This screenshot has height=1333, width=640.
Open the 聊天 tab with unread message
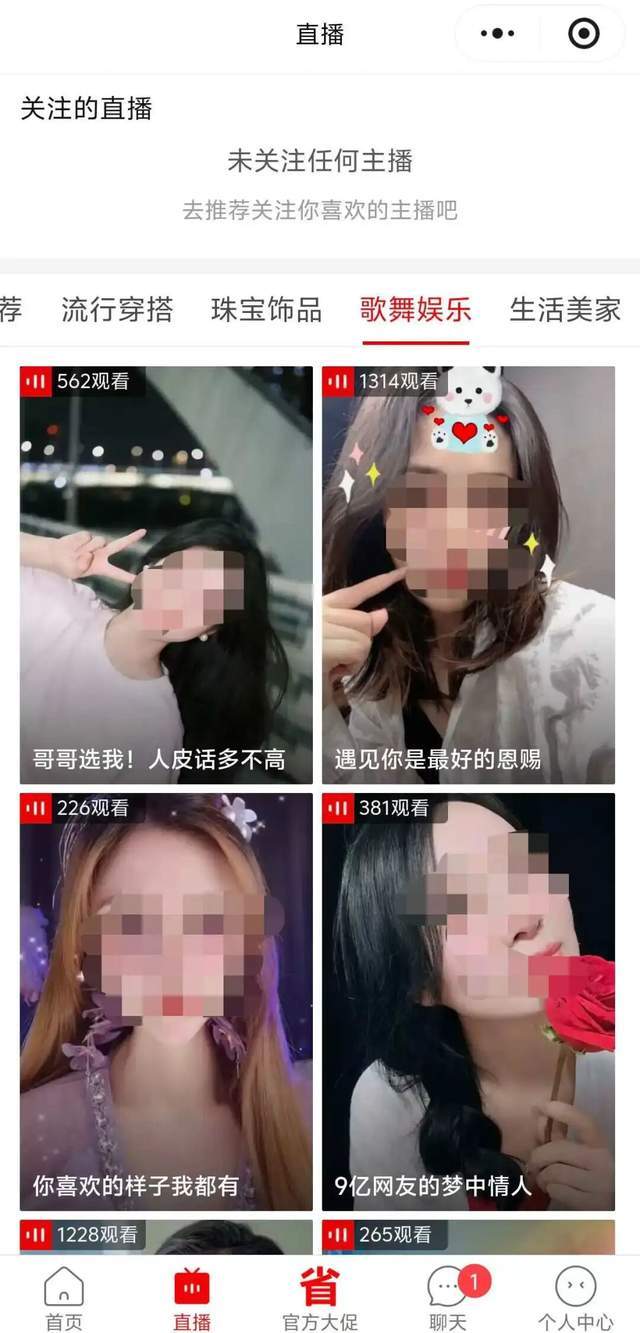click(448, 1298)
